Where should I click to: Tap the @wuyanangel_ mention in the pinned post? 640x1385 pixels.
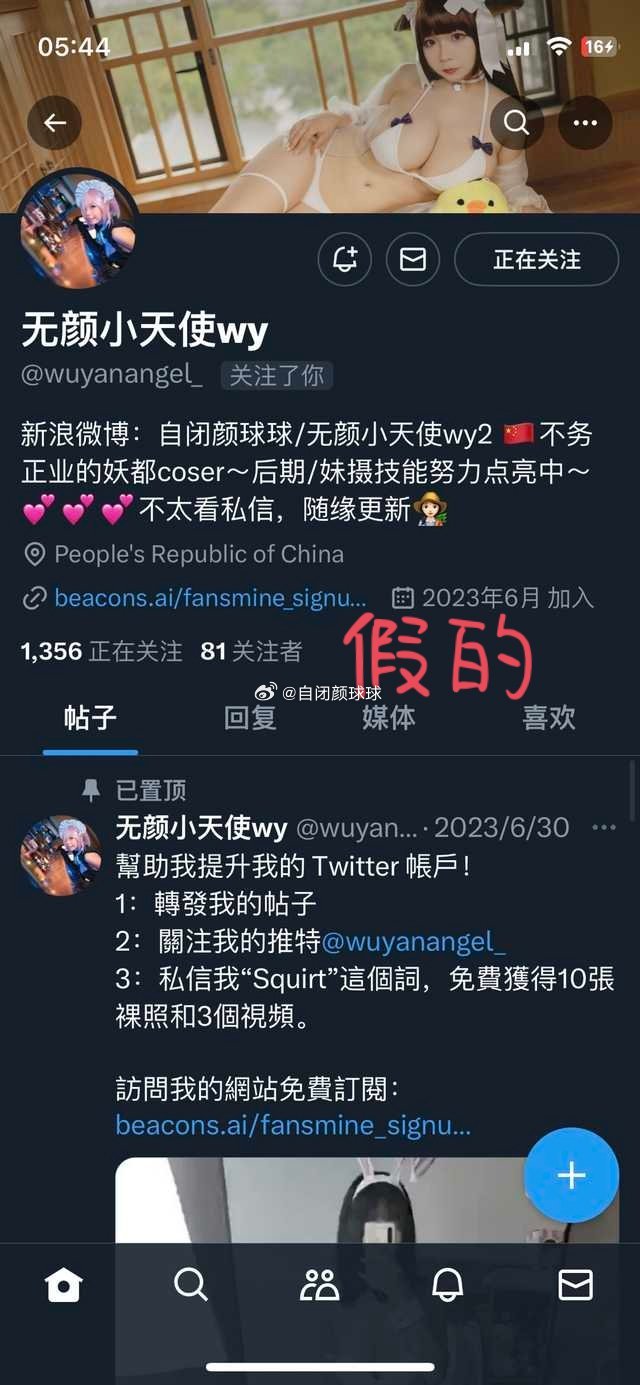pyautogui.click(x=413, y=941)
